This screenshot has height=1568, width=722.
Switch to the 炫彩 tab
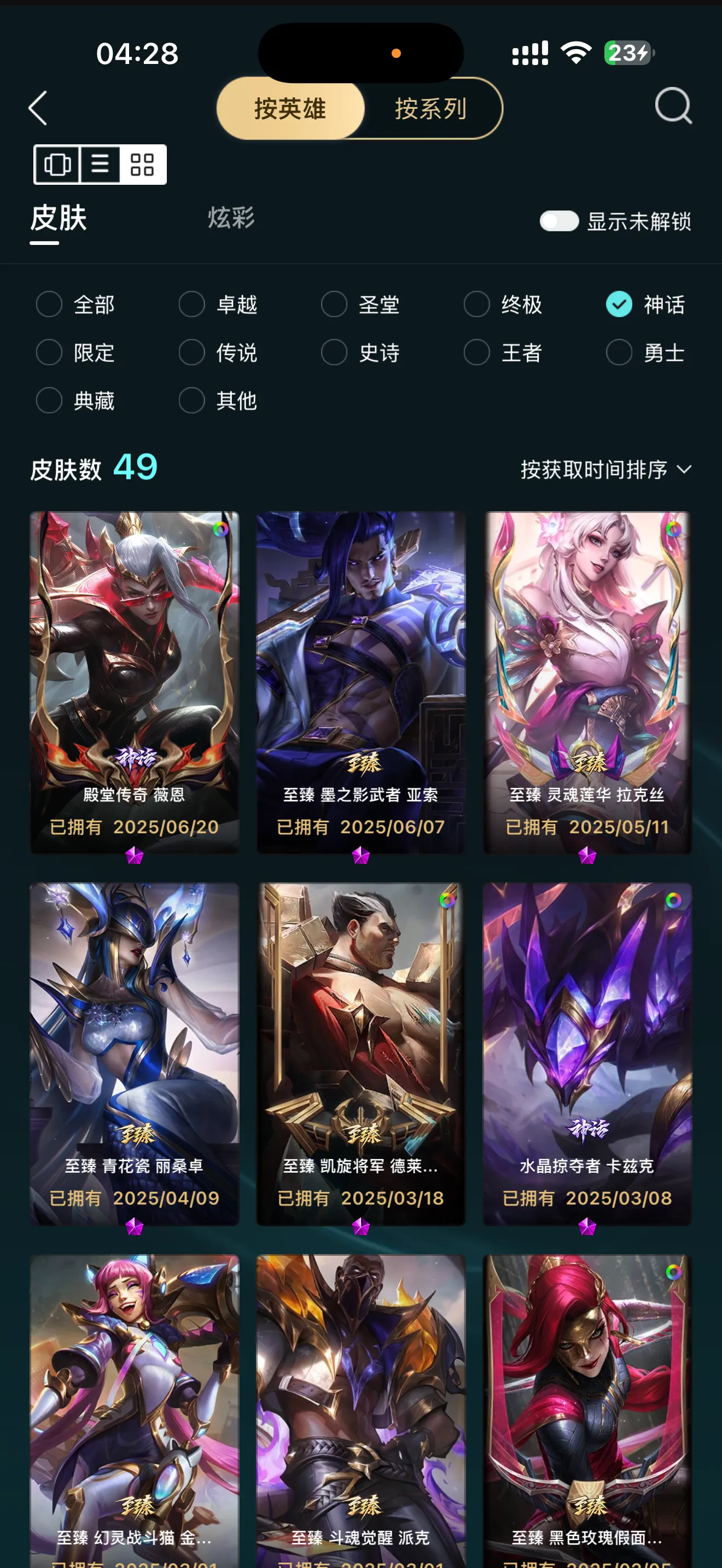click(231, 218)
